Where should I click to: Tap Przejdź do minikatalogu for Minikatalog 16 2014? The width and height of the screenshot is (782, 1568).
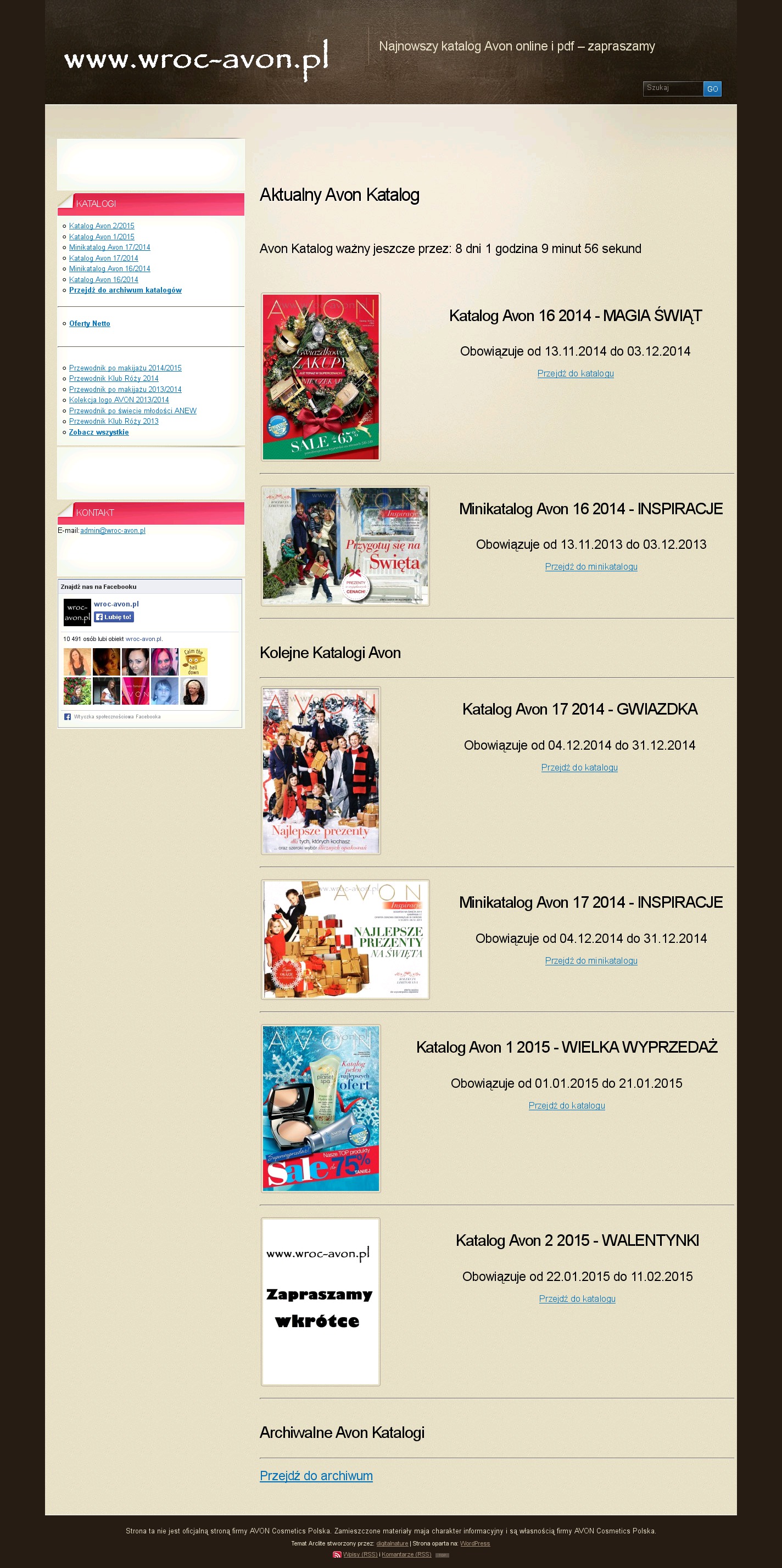tap(591, 567)
